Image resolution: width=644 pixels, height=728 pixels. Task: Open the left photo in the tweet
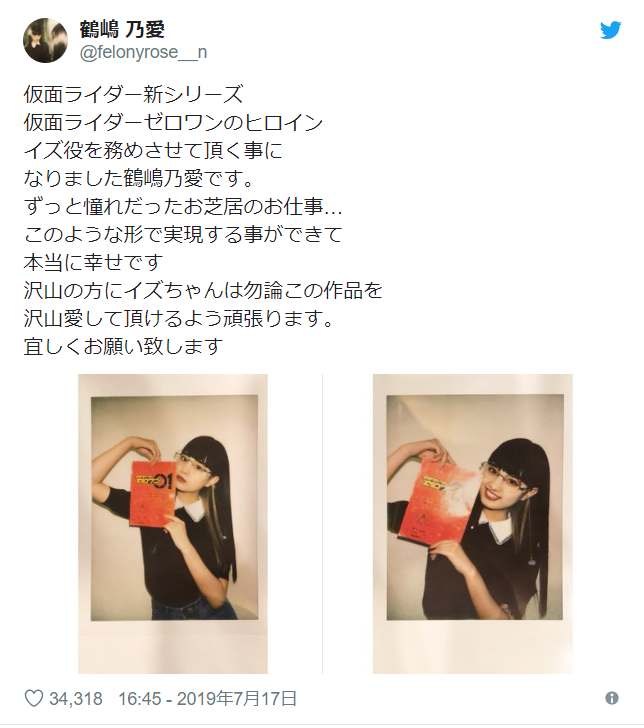173,523
